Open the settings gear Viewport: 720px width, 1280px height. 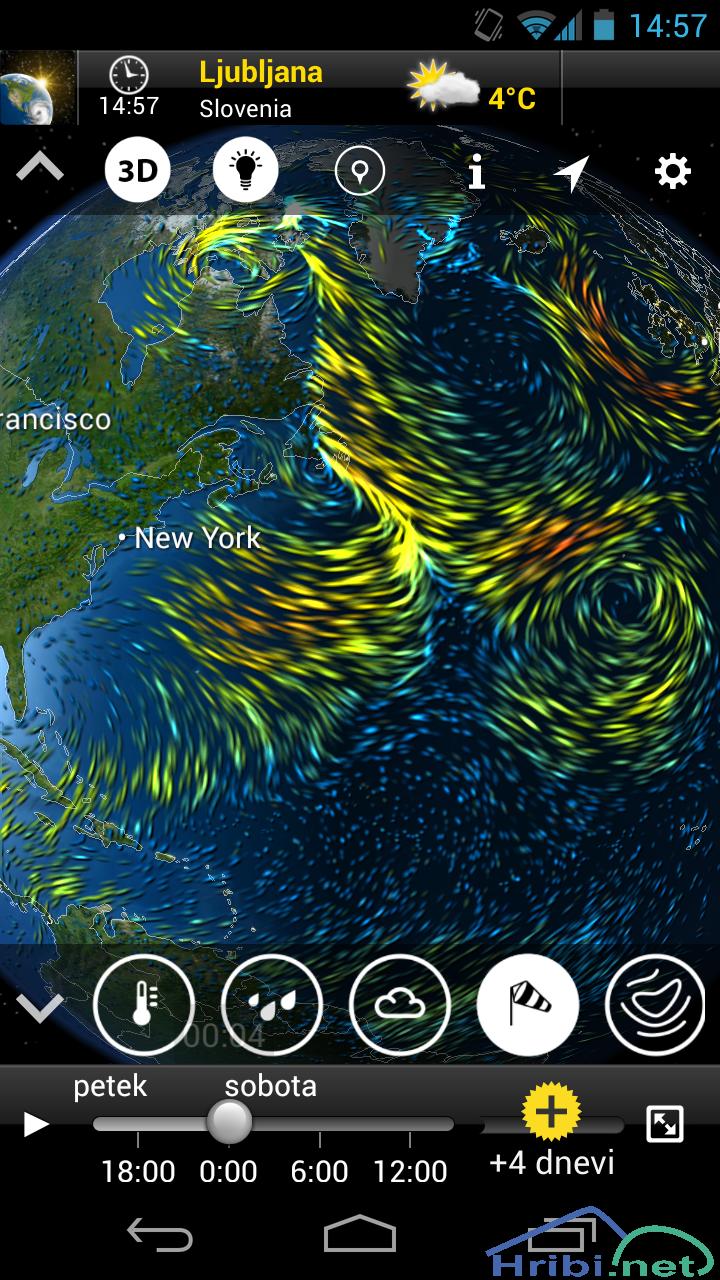672,172
